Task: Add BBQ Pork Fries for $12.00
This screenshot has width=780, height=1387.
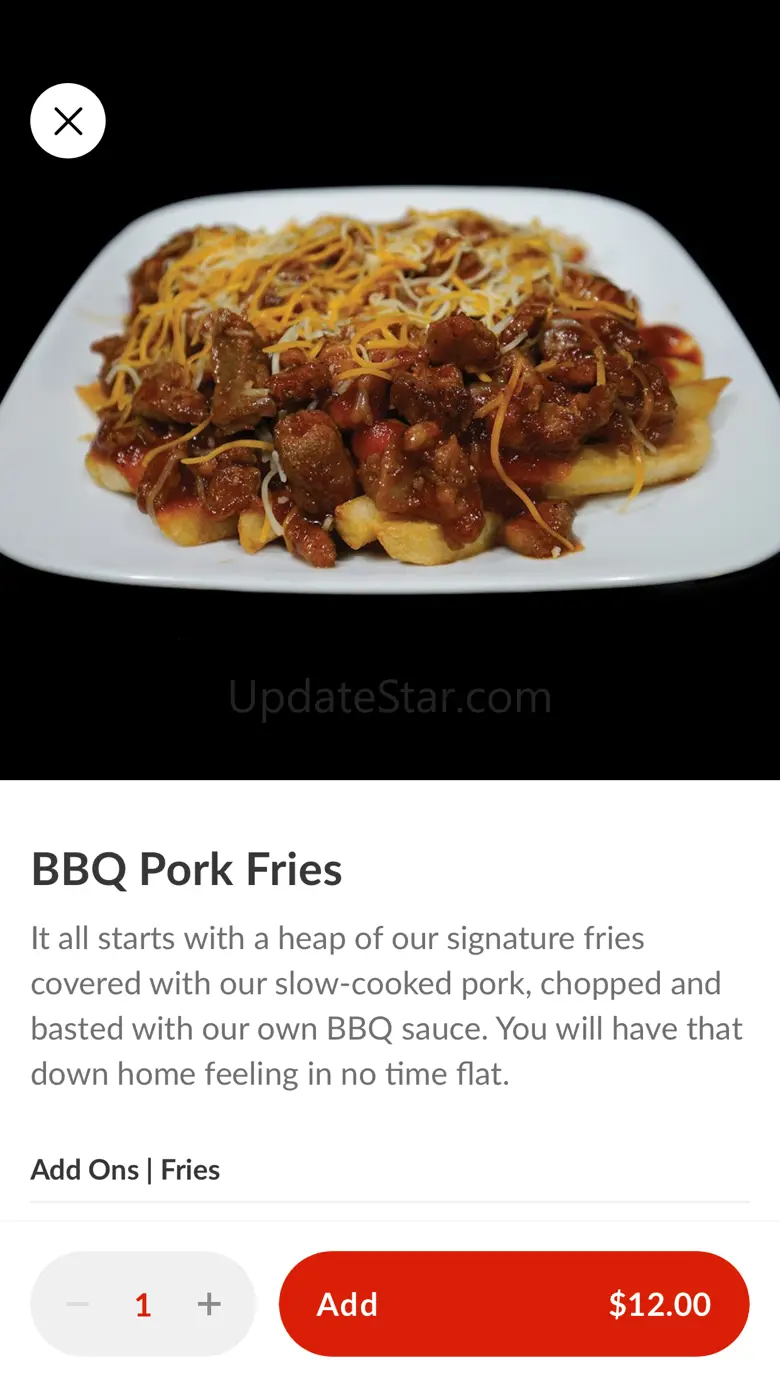Action: pos(513,1304)
